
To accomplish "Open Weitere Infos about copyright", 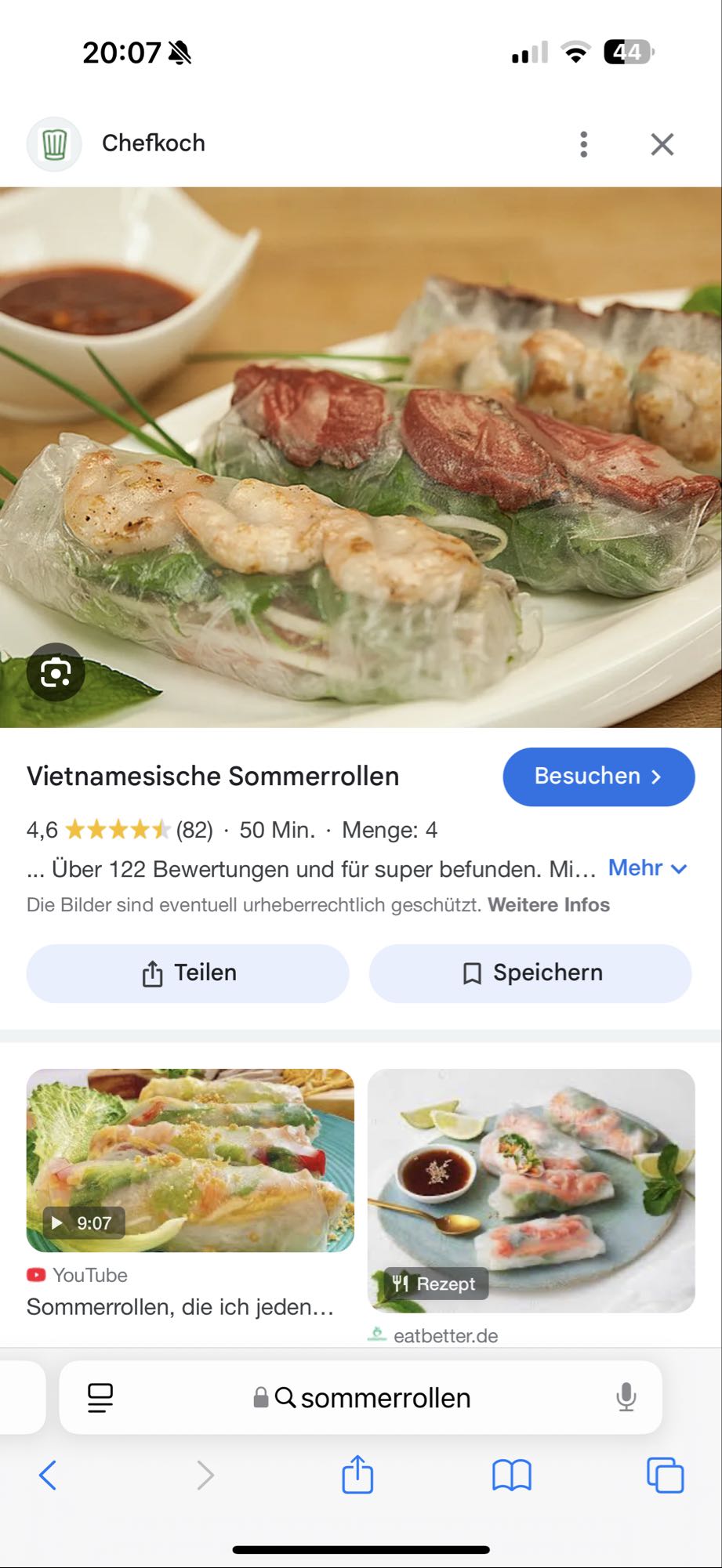I will [x=549, y=904].
